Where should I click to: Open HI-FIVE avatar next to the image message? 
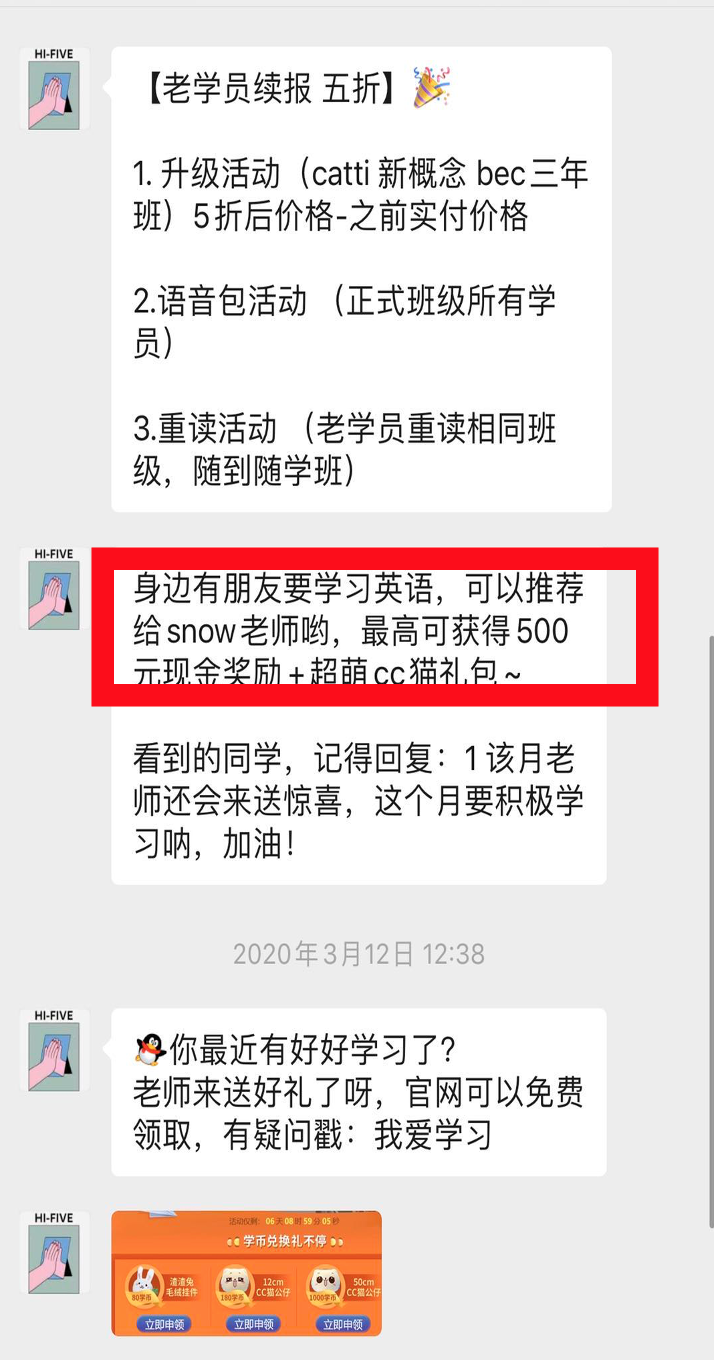click(x=54, y=1253)
